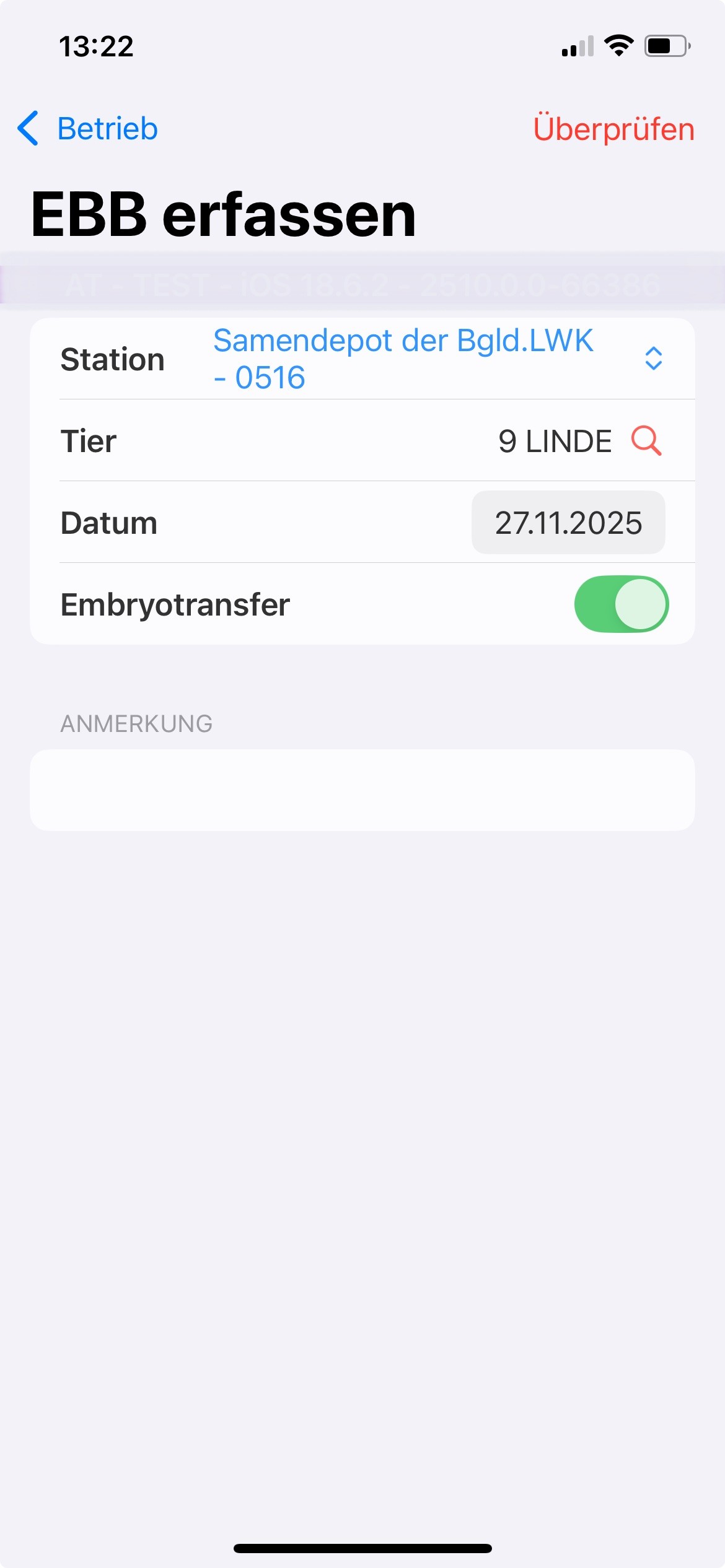Viewport: 725px width, 1568px height.
Task: Focus the Anmerkung text field
Action: coord(362,790)
